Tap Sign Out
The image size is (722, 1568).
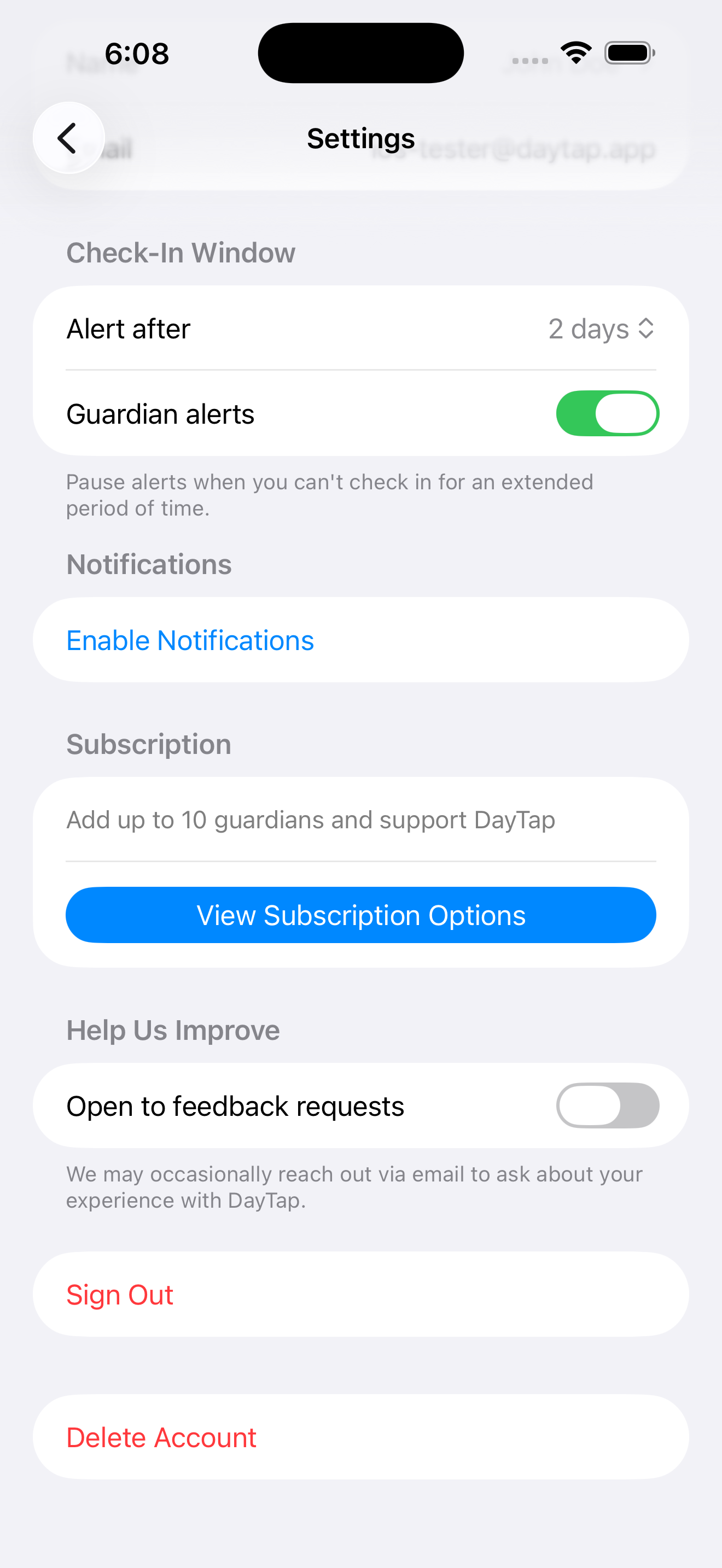tap(119, 1294)
